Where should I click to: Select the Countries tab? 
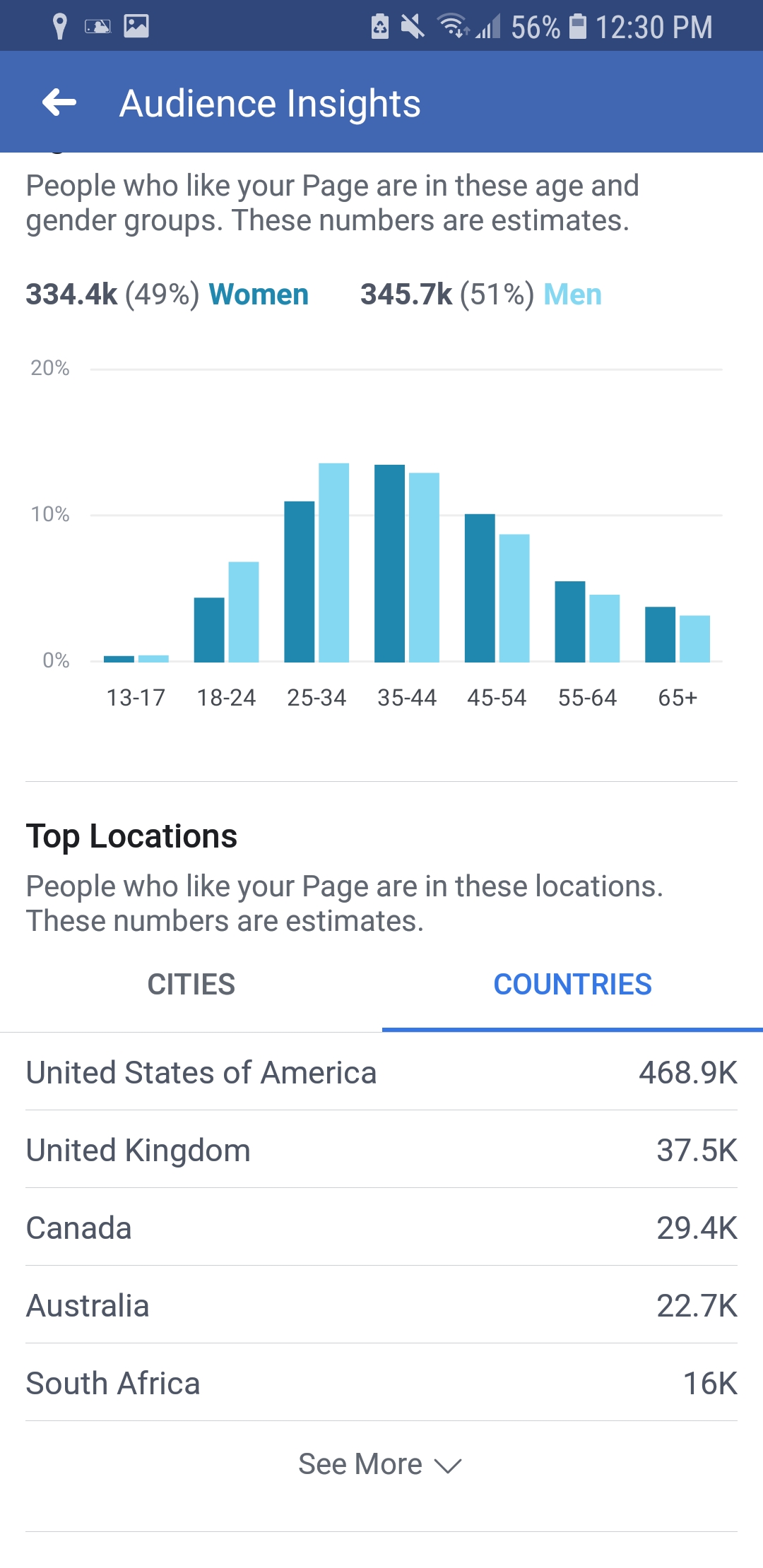572,985
